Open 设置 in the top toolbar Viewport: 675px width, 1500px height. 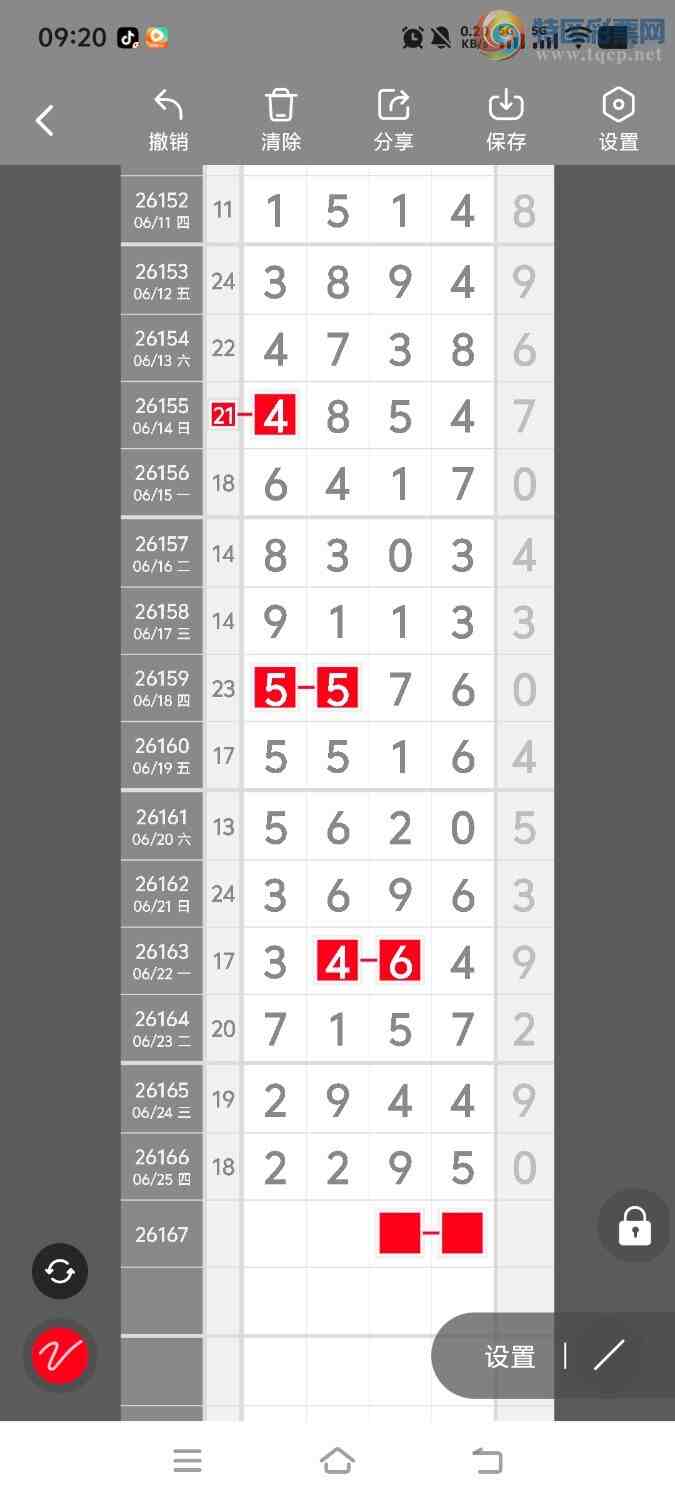[618, 120]
